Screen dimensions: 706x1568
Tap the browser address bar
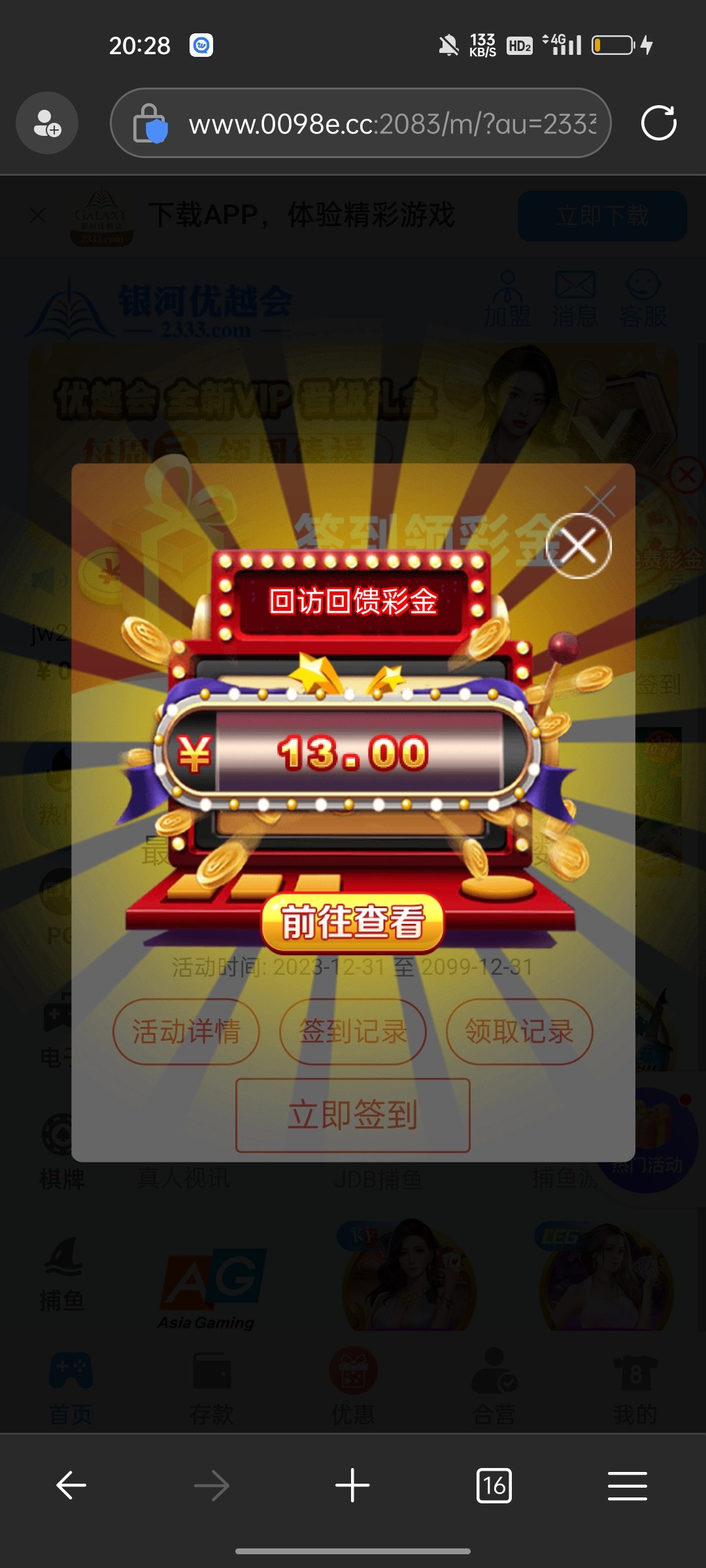391,123
